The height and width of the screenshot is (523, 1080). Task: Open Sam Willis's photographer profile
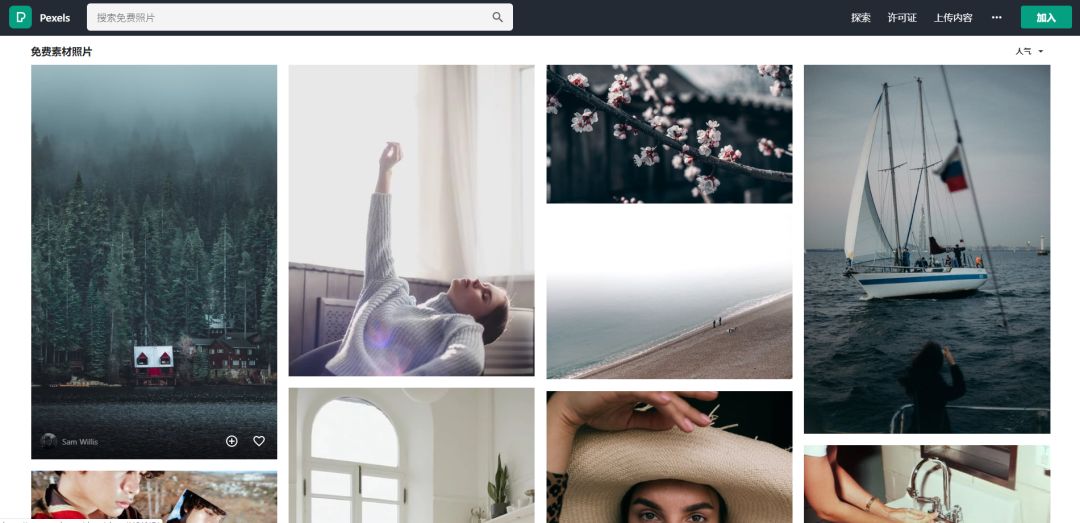70,441
